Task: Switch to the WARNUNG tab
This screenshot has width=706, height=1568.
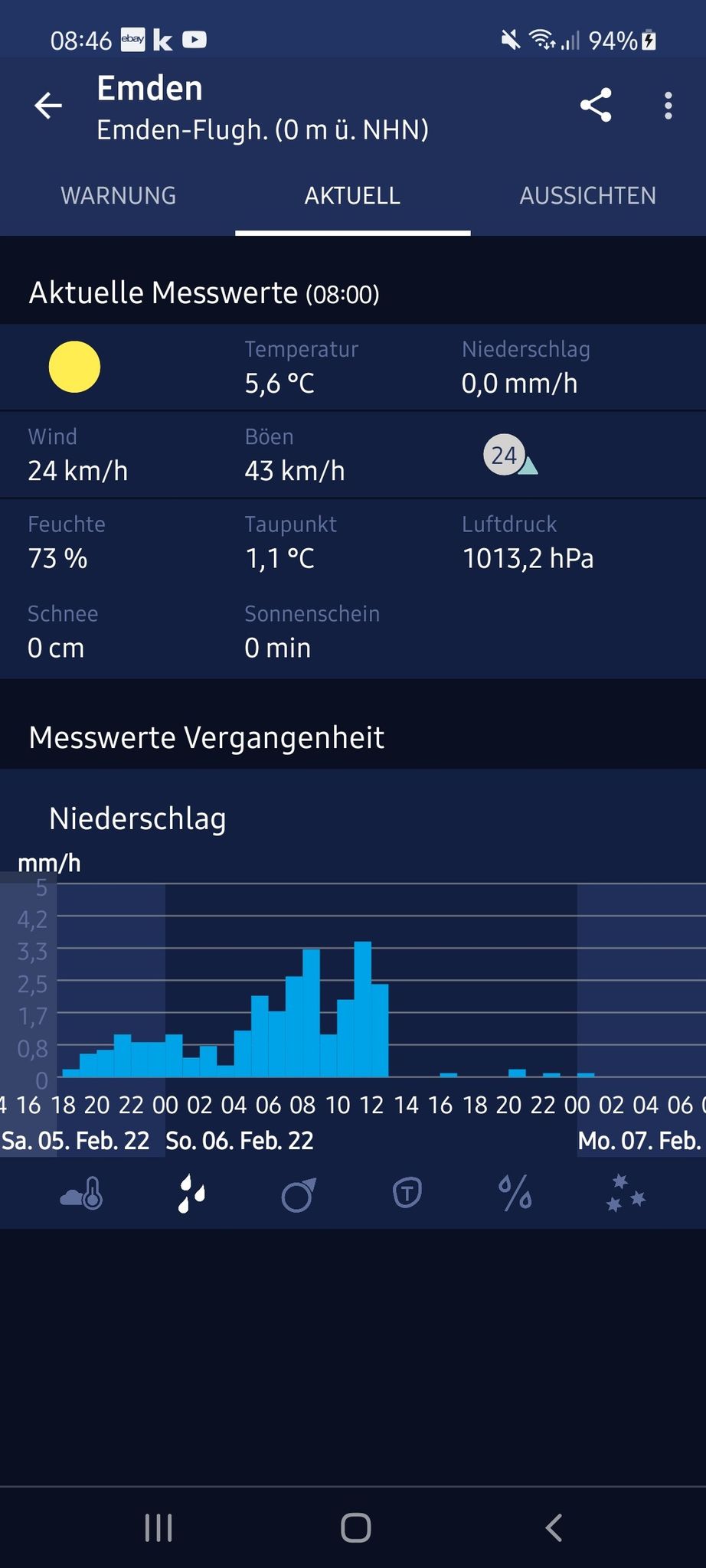Action: click(x=118, y=196)
